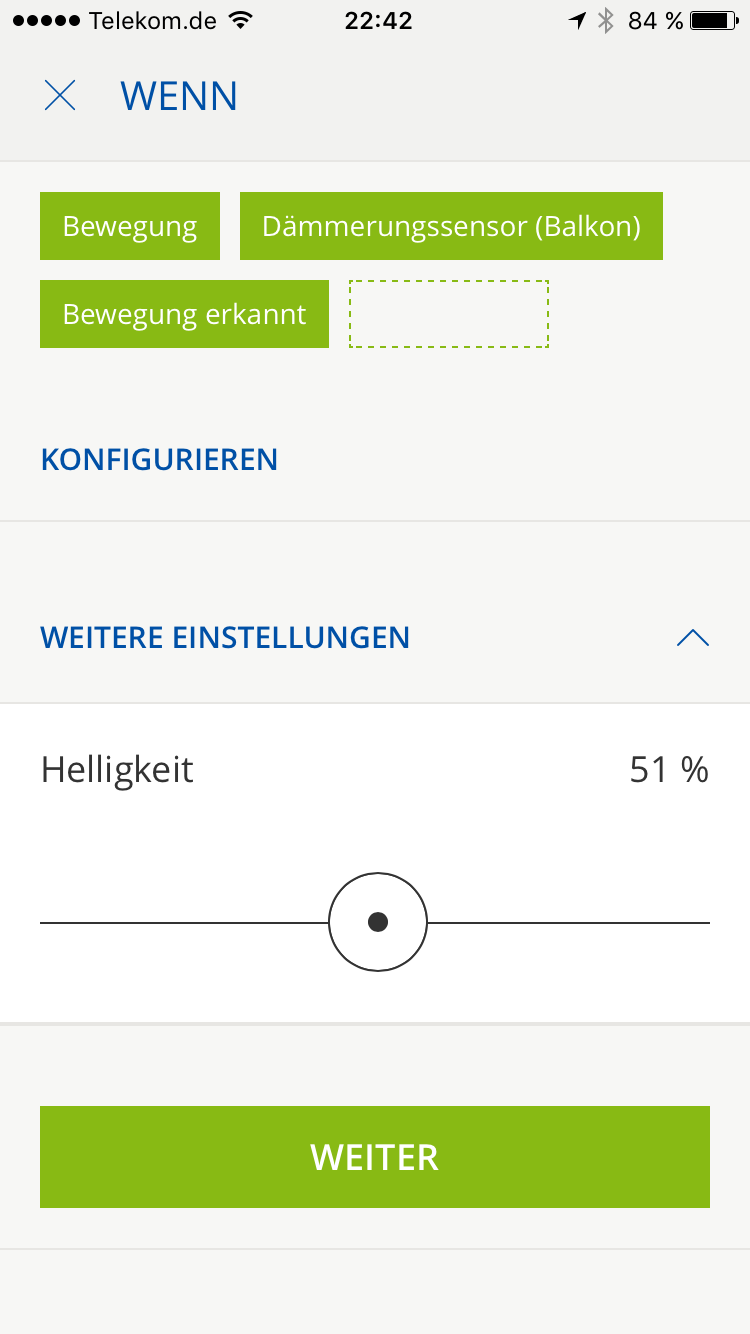Viewport: 750px width, 1334px height.
Task: Close the WENN screen with the X
Action: (60, 96)
